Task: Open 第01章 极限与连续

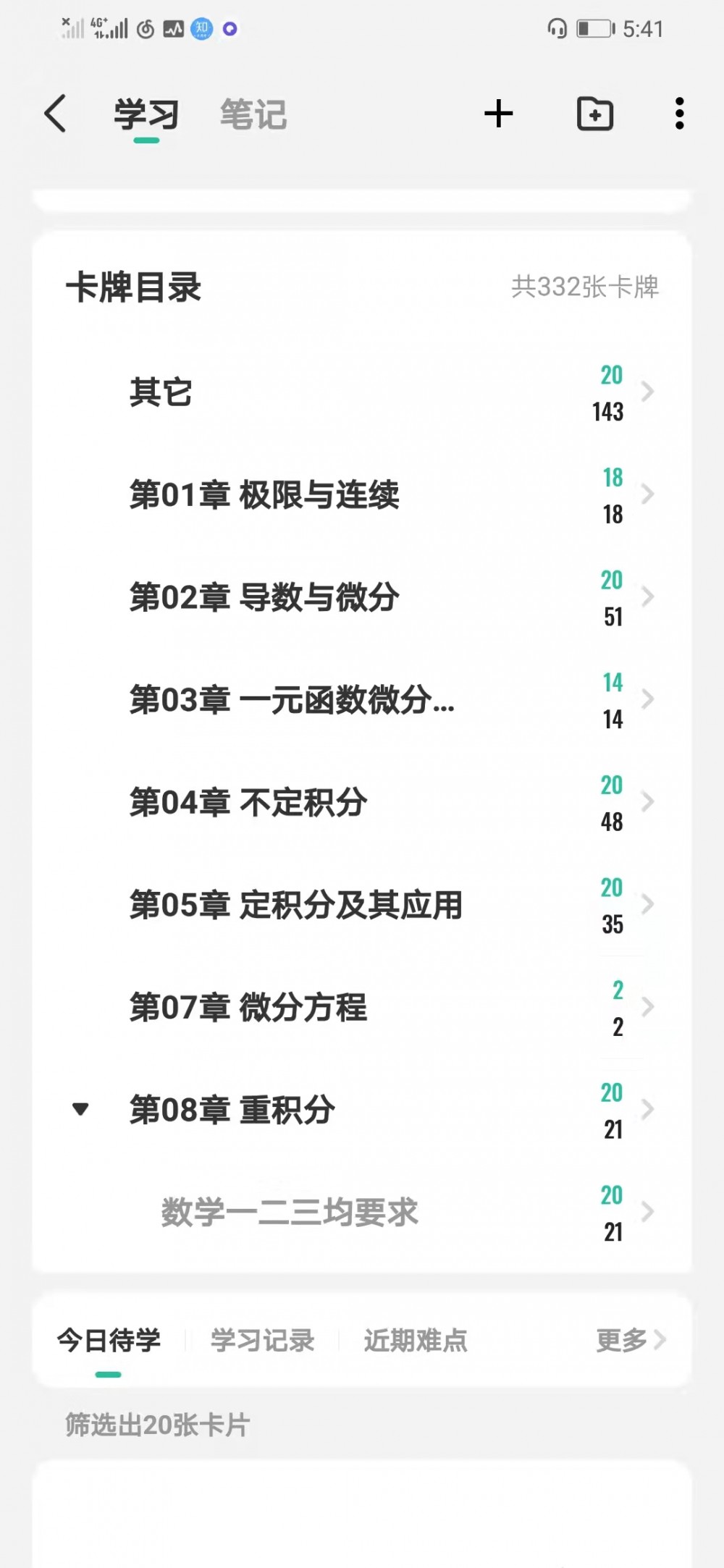Action: coord(362,495)
